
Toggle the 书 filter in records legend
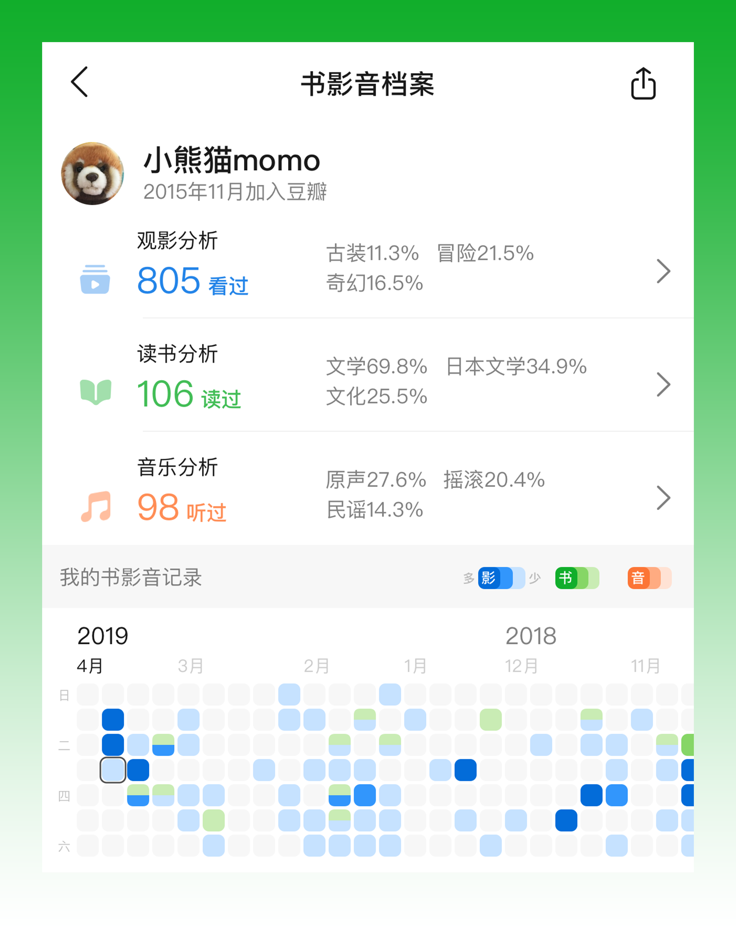pos(577,578)
